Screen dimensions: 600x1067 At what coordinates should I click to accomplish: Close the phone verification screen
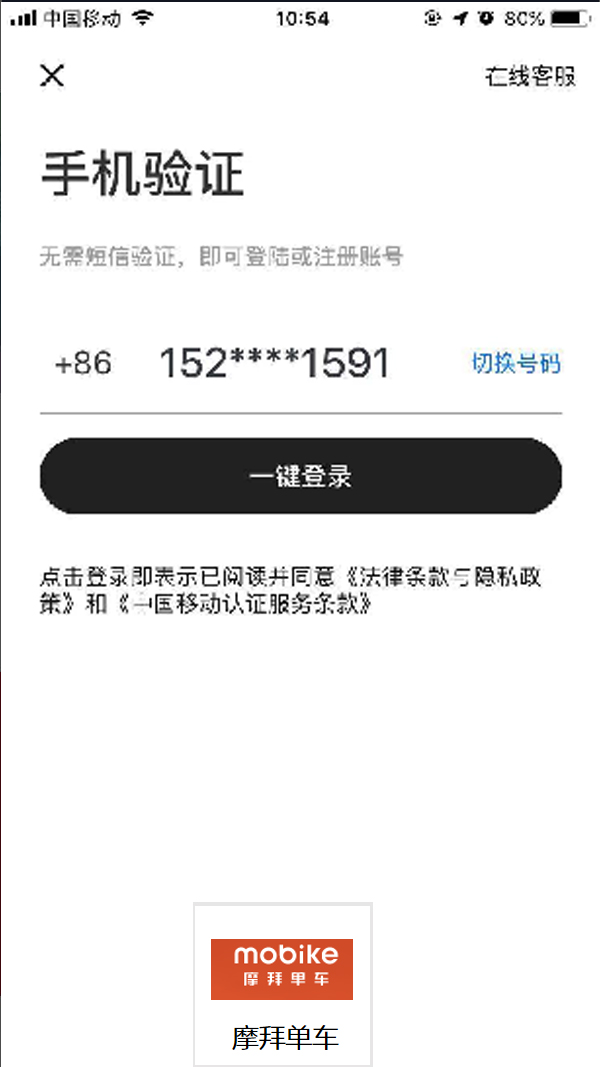pyautogui.click(x=52, y=75)
